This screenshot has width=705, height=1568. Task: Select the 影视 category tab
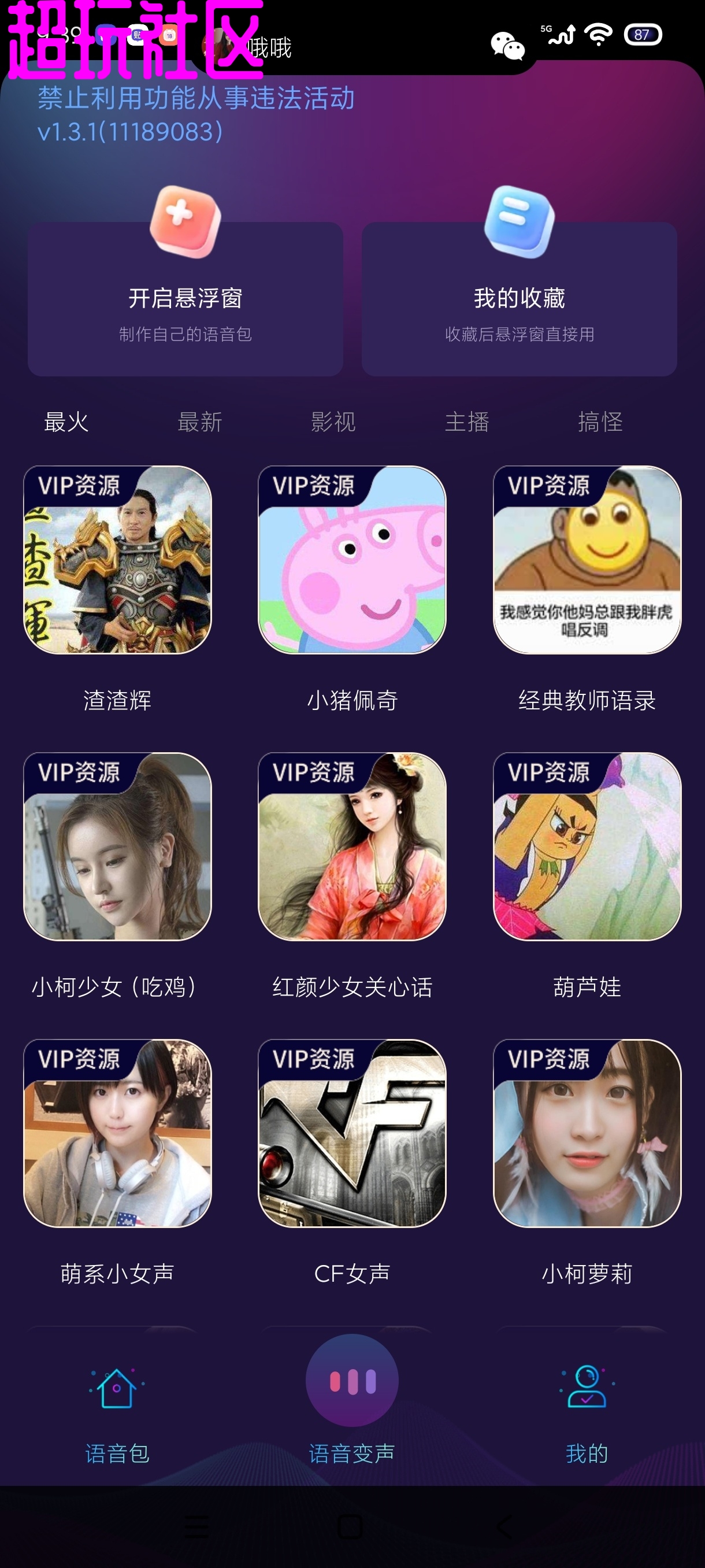pyautogui.click(x=333, y=421)
